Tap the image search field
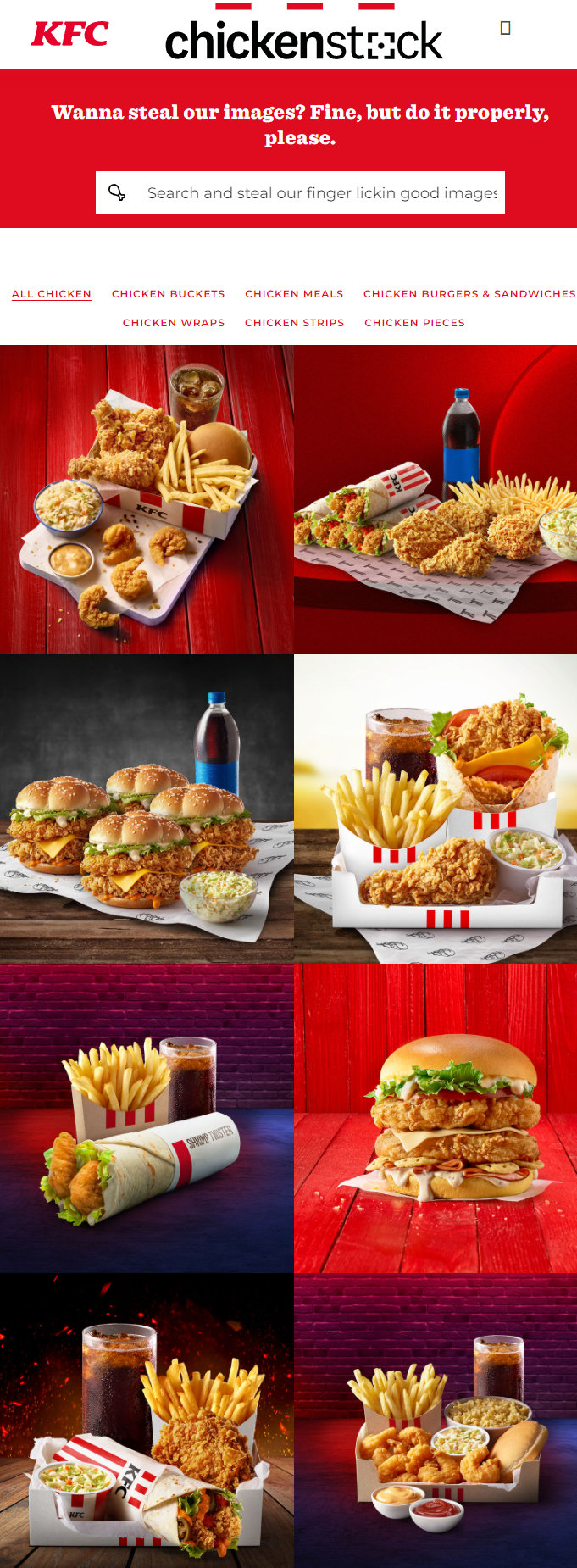Viewport: 577px width, 1568px height. pos(322,192)
